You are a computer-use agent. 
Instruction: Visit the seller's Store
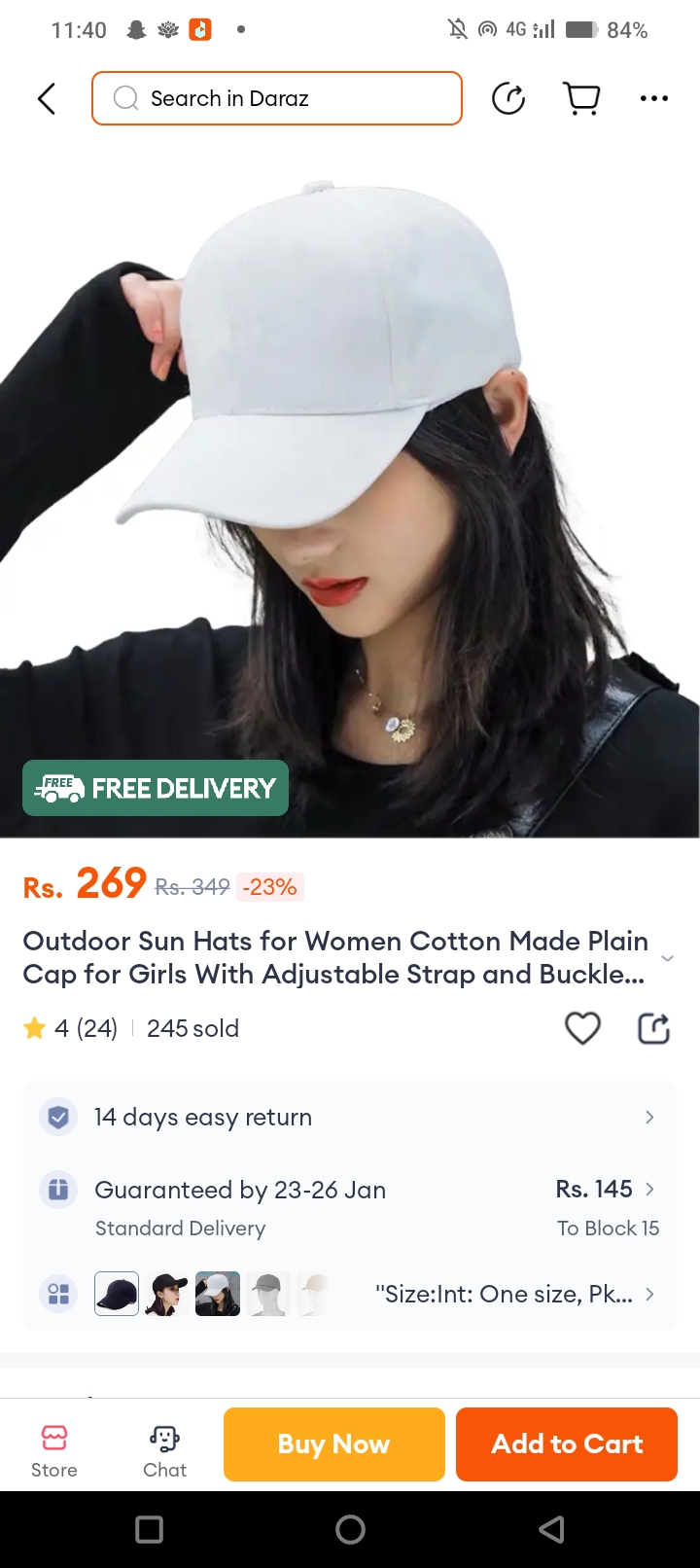point(54,1450)
